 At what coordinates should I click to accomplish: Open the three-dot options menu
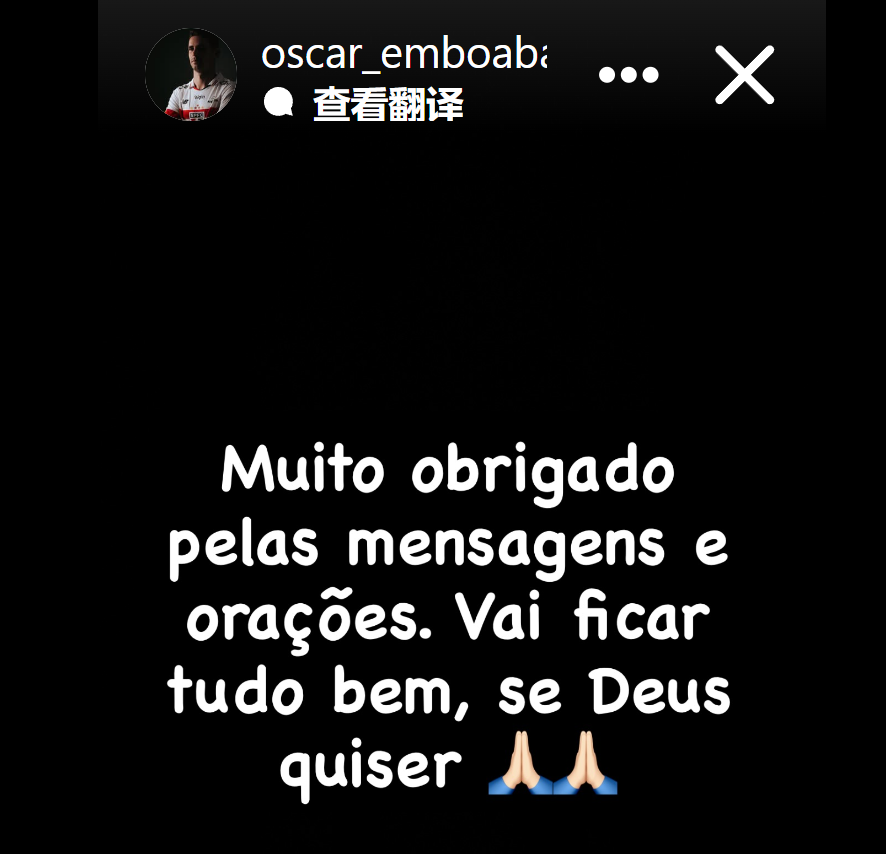[628, 75]
